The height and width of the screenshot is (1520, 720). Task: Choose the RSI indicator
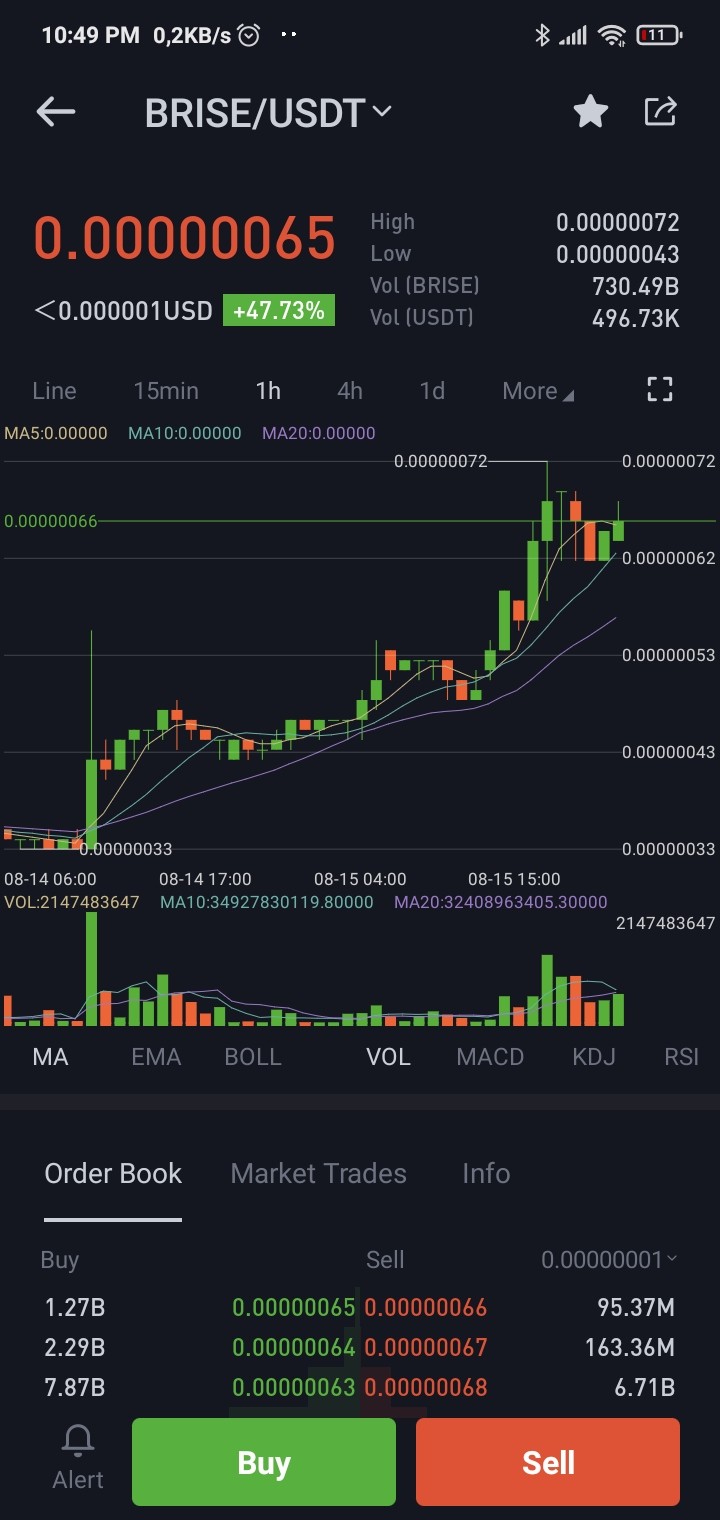click(682, 1057)
